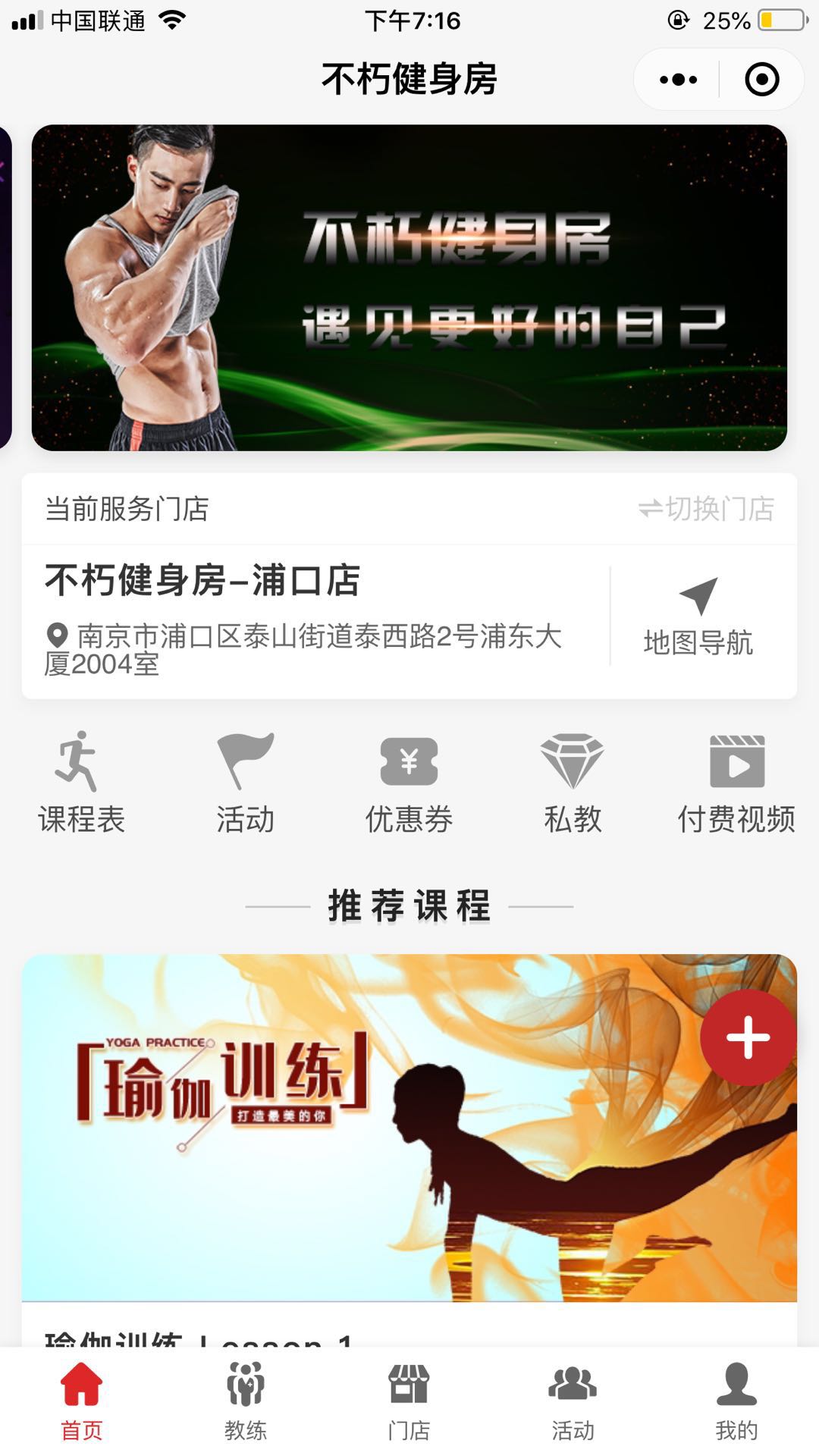The width and height of the screenshot is (819, 1456).
Task: Open 付费视频 paid videos
Action: coord(736,783)
